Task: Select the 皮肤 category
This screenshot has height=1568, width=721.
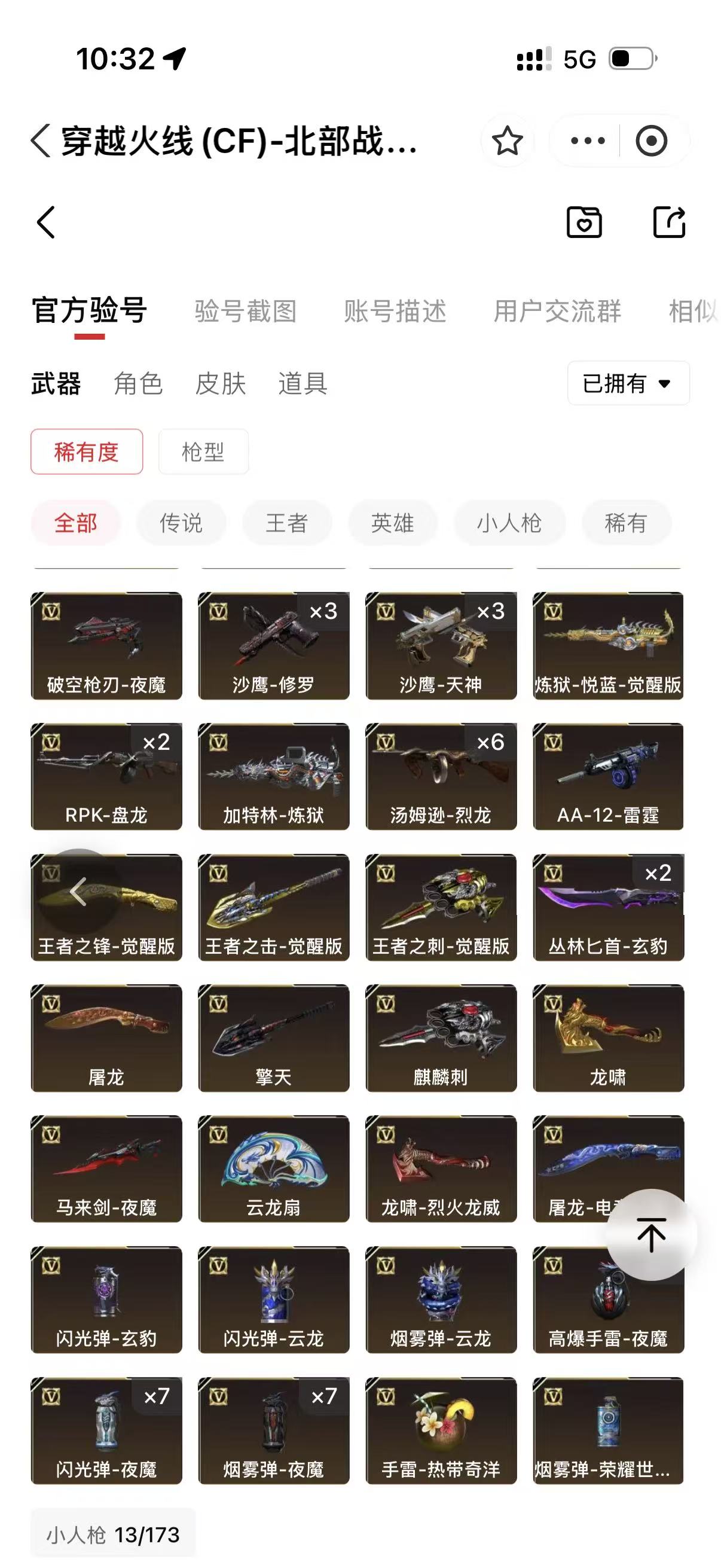Action: click(x=220, y=383)
